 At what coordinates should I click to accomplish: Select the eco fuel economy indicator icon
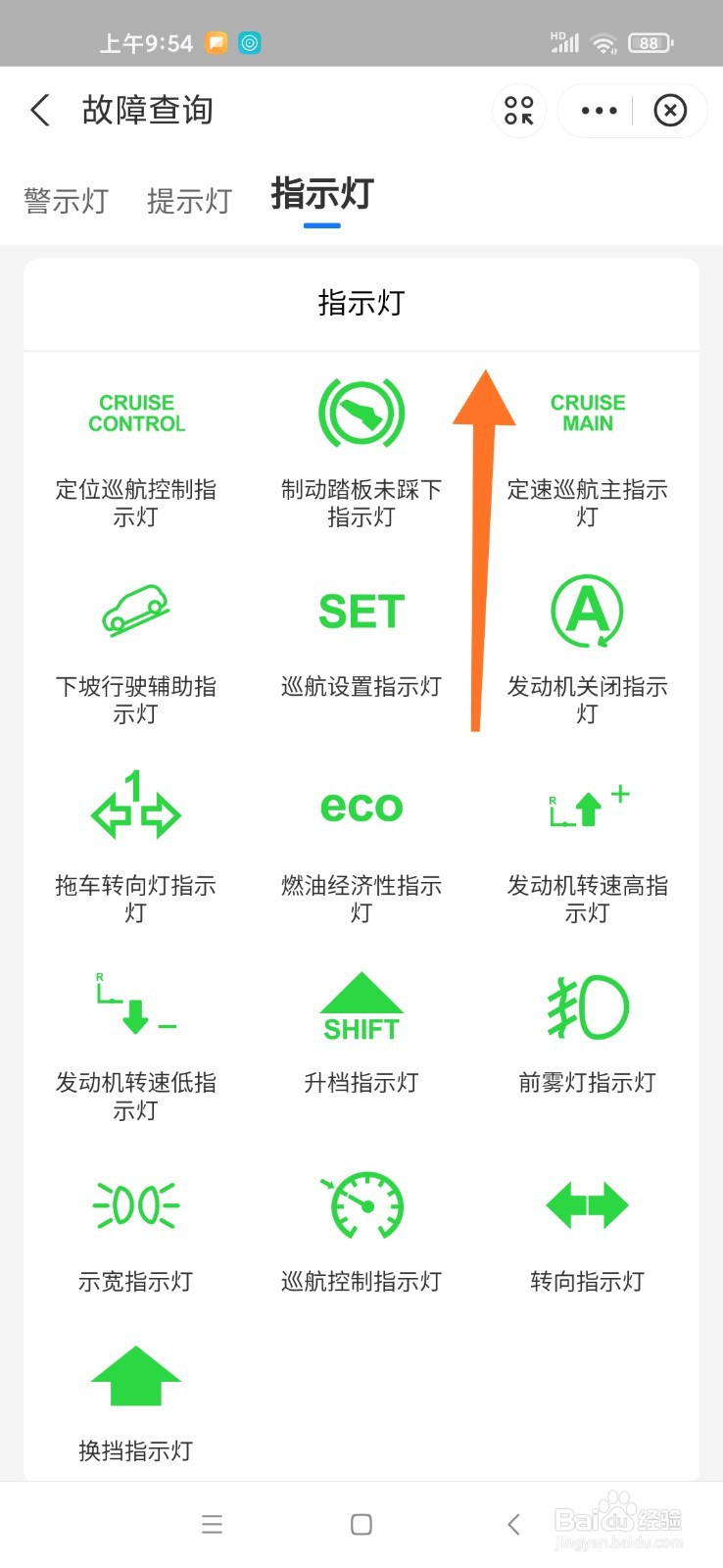point(361,806)
